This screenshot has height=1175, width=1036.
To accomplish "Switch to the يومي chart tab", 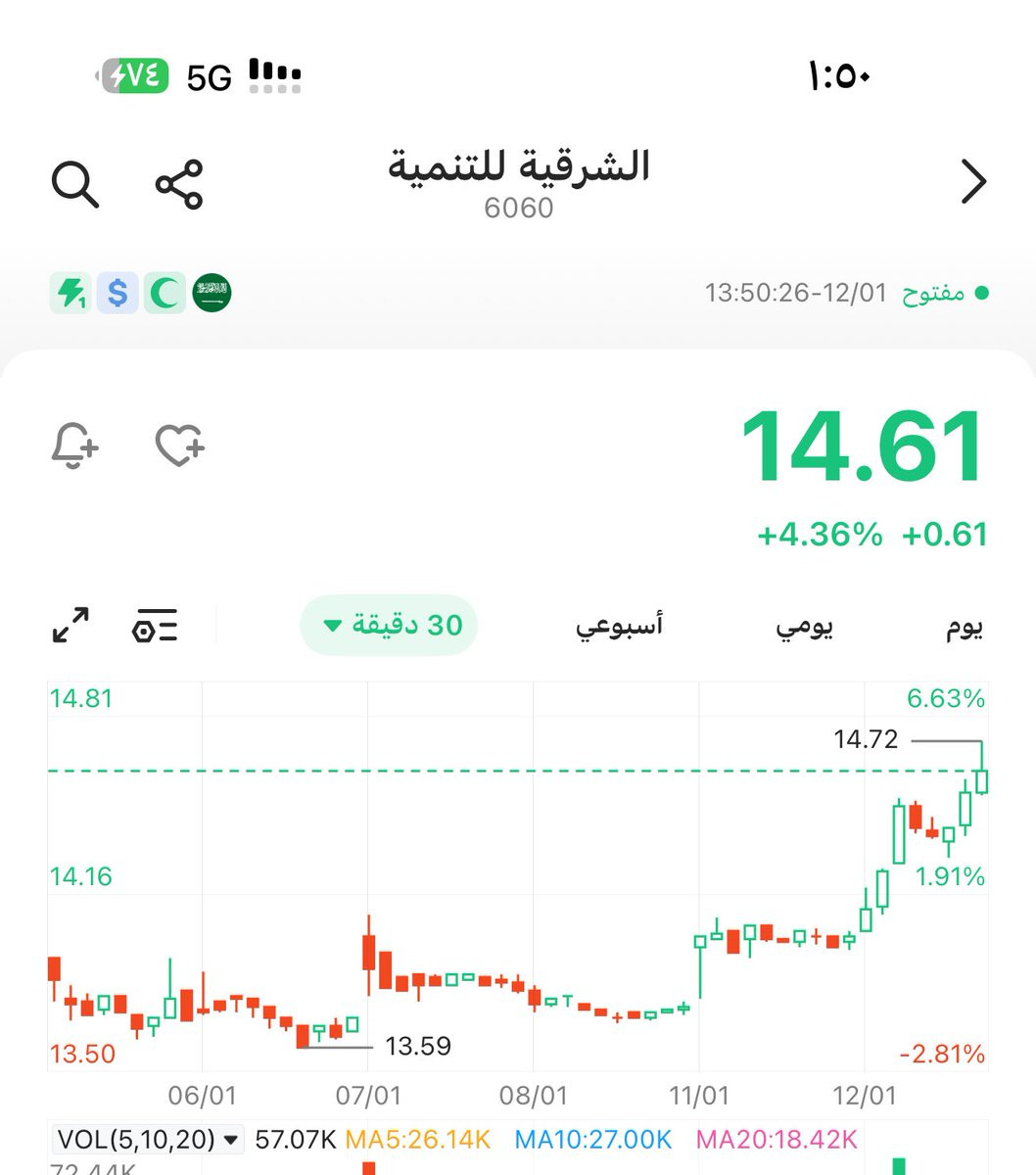I will pos(805,627).
